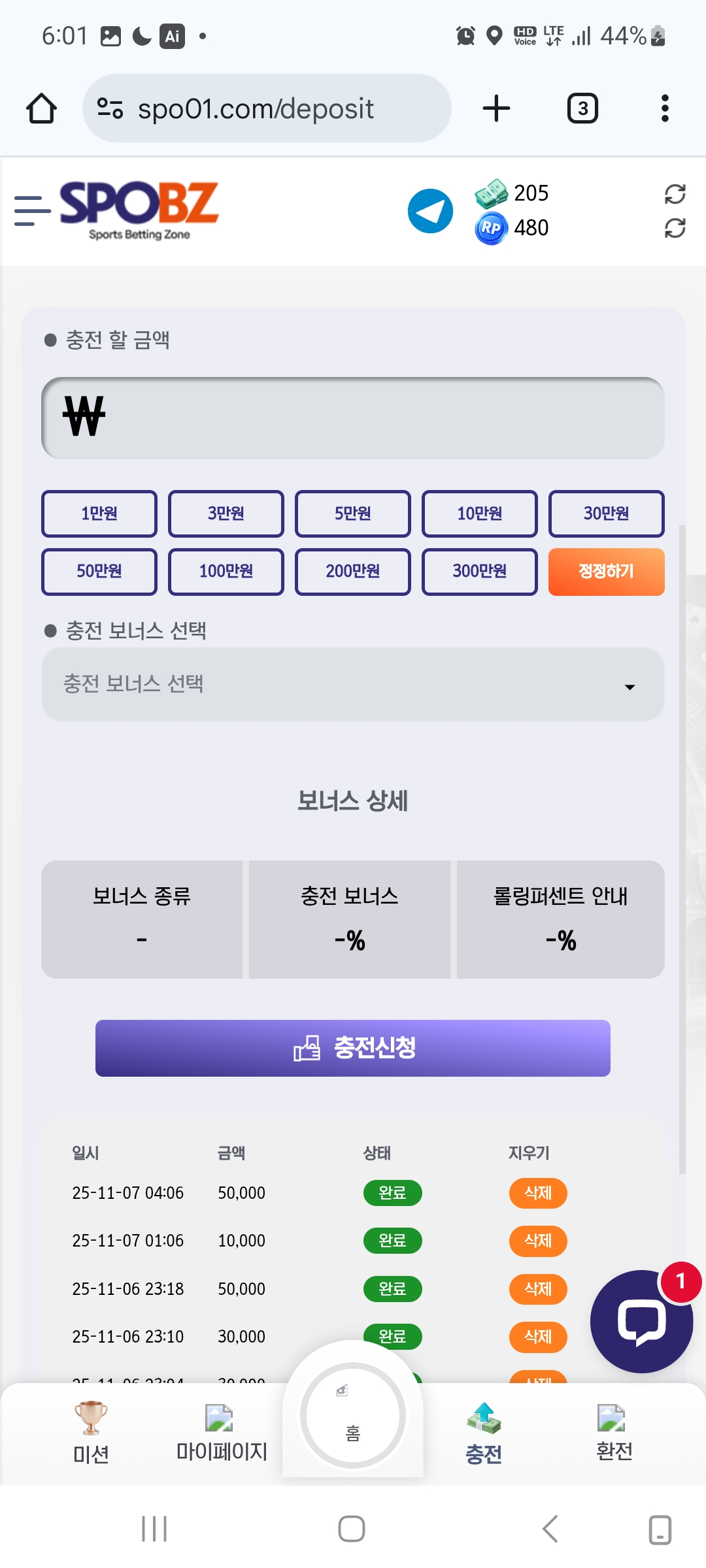Refresh the cash balance 205
Image resolution: width=706 pixels, height=1568 pixels.
675,193
